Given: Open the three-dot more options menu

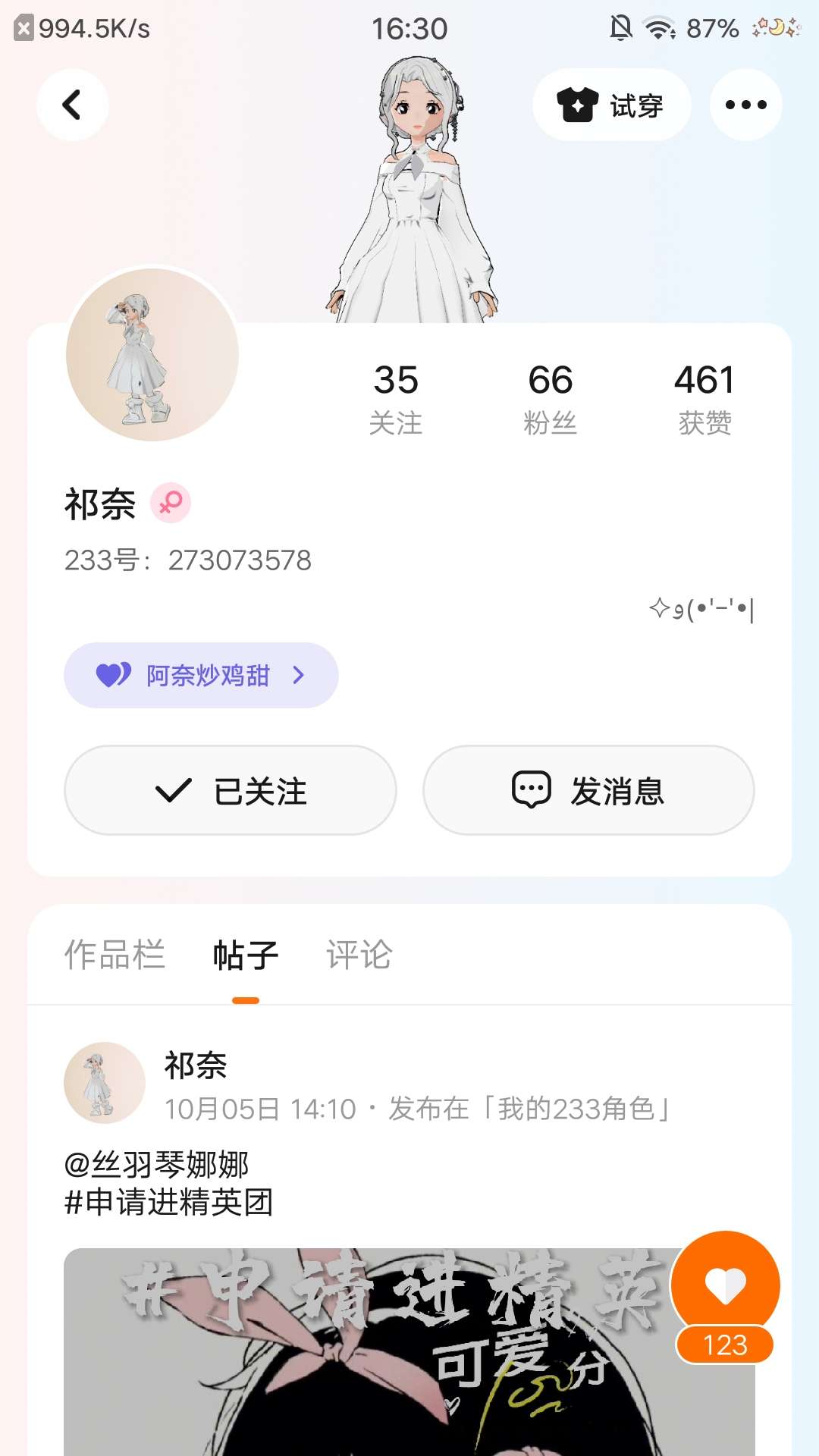Looking at the screenshot, I should [x=745, y=105].
